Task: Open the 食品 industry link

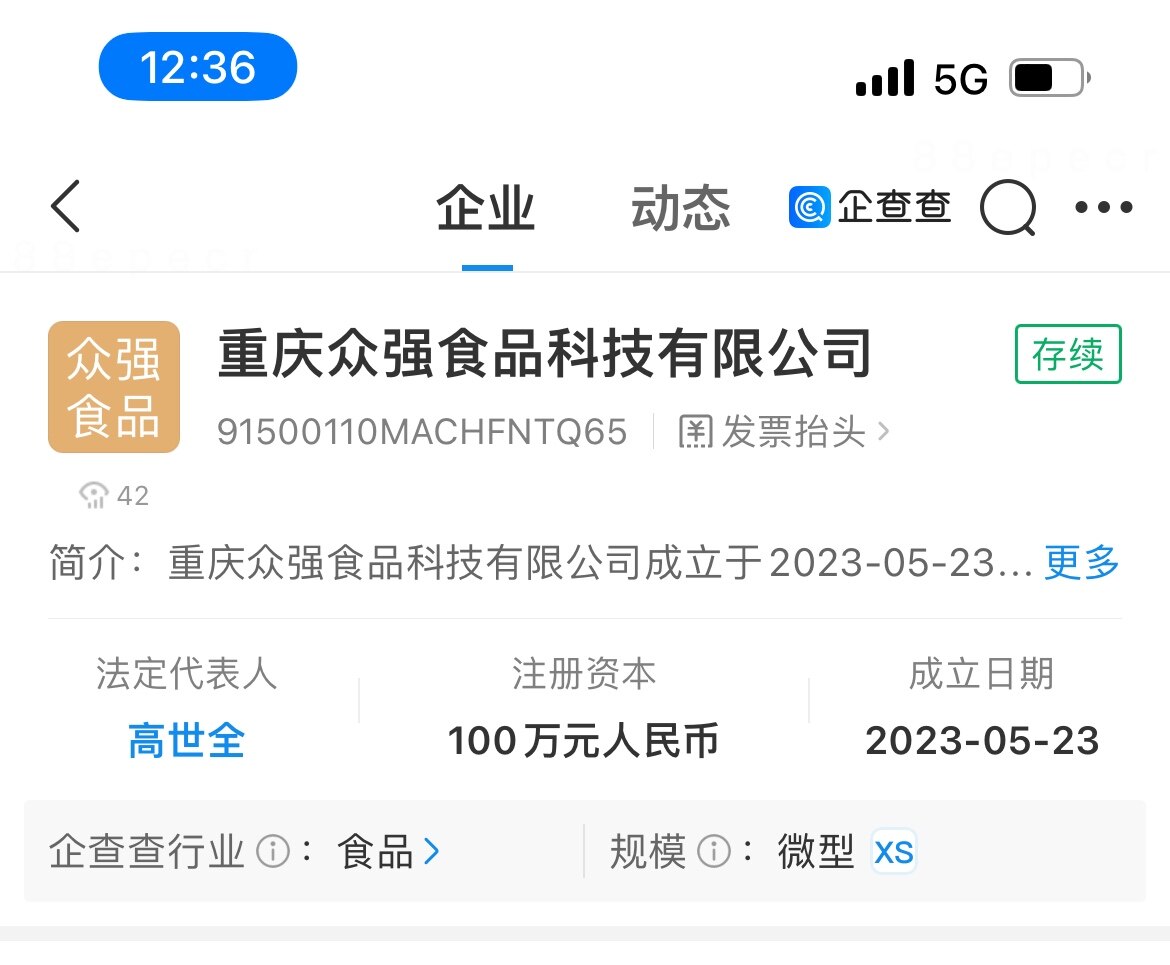Action: [x=388, y=852]
